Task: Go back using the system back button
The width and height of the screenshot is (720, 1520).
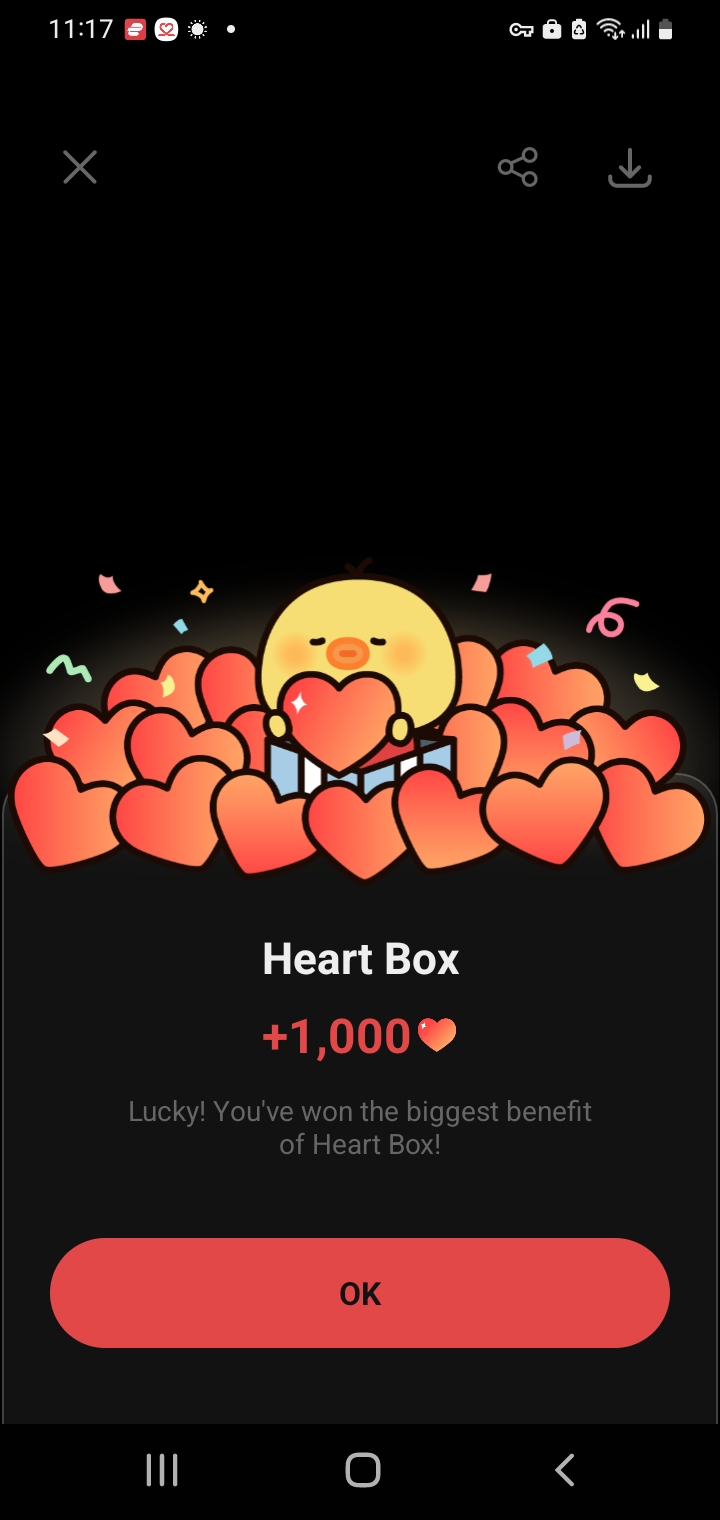Action: pos(565,1470)
